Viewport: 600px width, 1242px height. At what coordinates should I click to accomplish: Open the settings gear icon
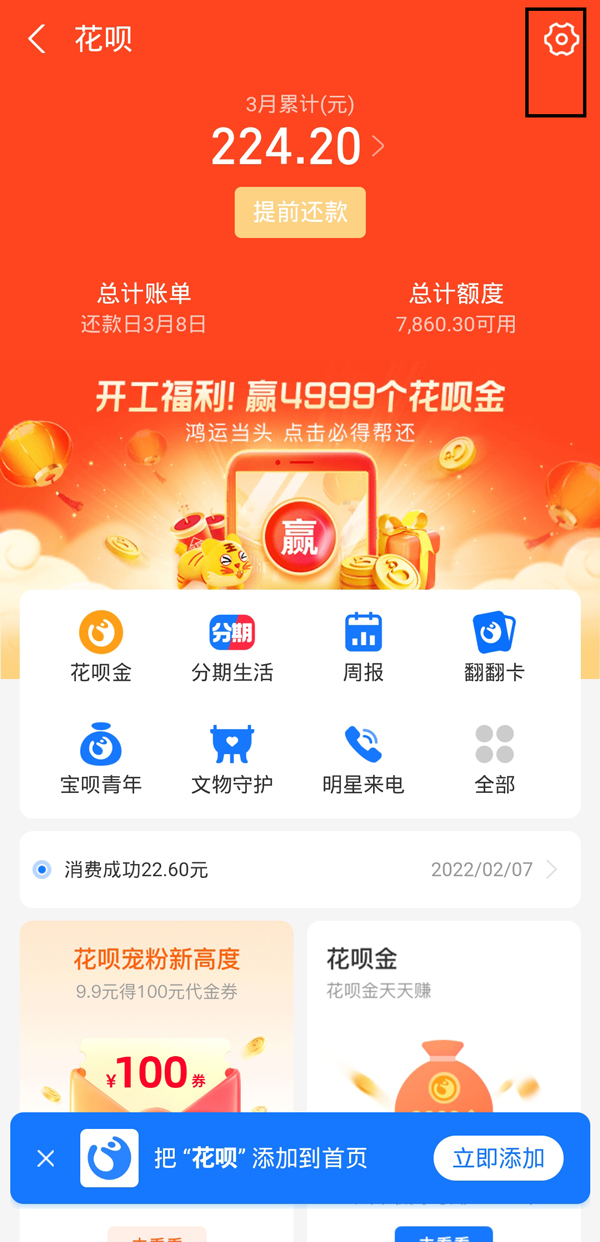point(561,40)
